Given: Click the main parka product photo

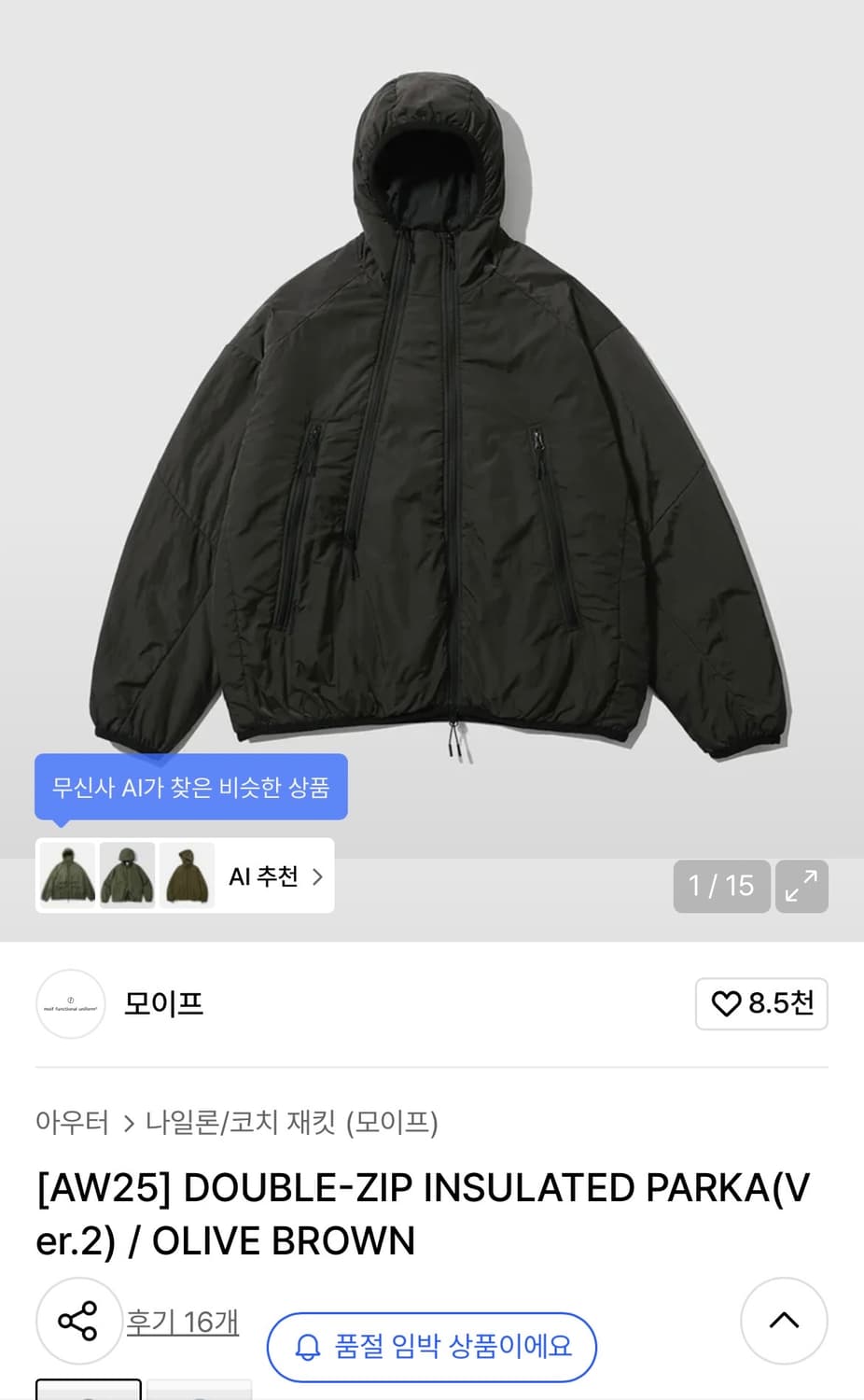Looking at the screenshot, I should pos(432,420).
